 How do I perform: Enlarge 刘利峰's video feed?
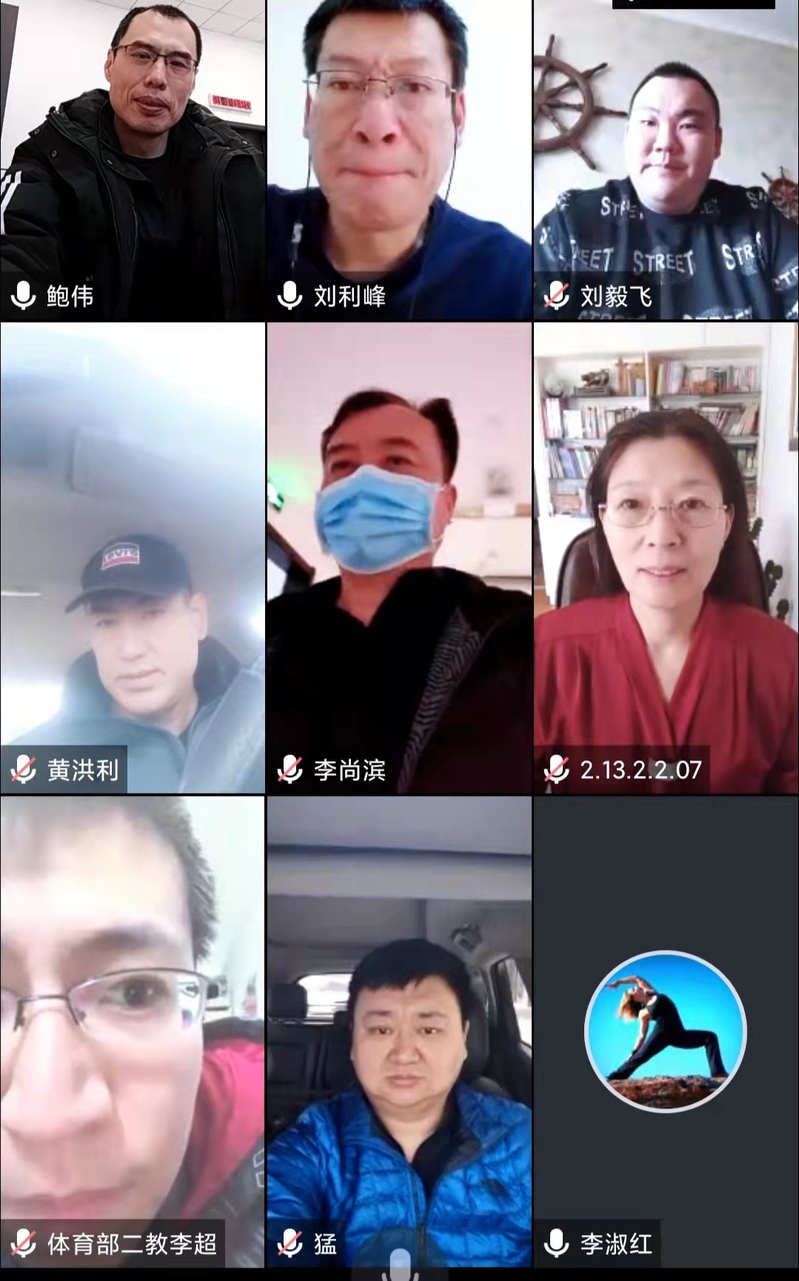(399, 160)
